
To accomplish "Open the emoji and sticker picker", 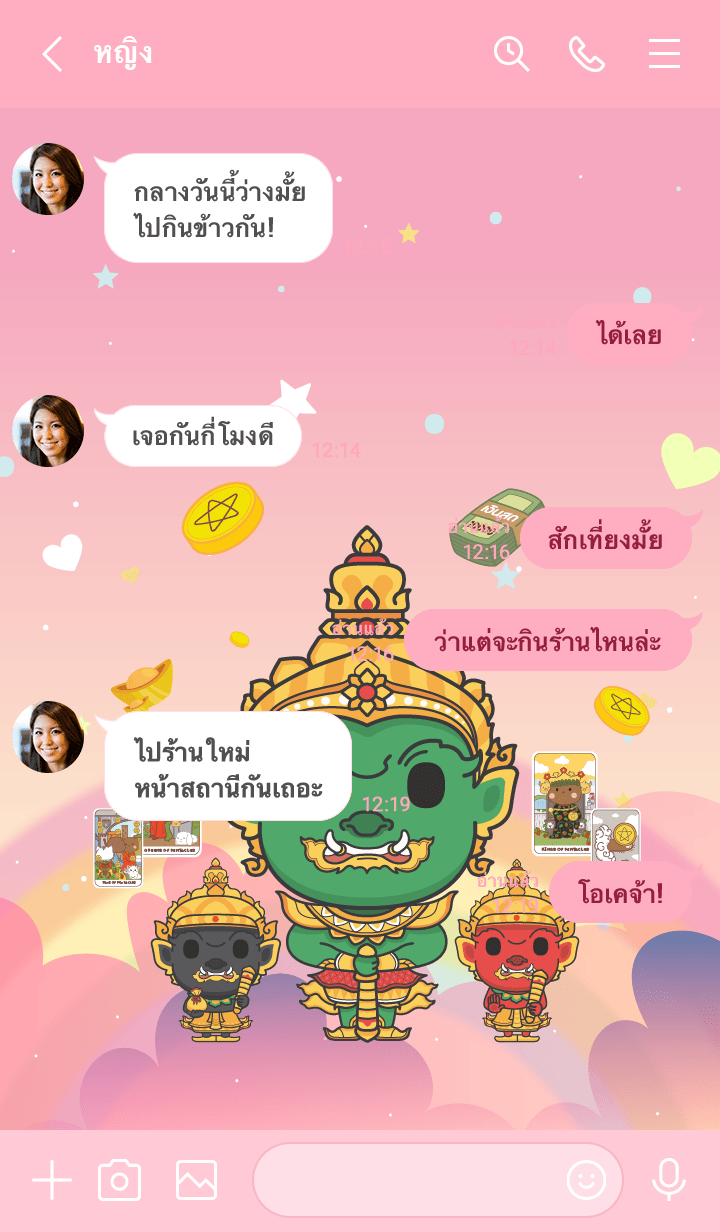I will [x=587, y=1181].
